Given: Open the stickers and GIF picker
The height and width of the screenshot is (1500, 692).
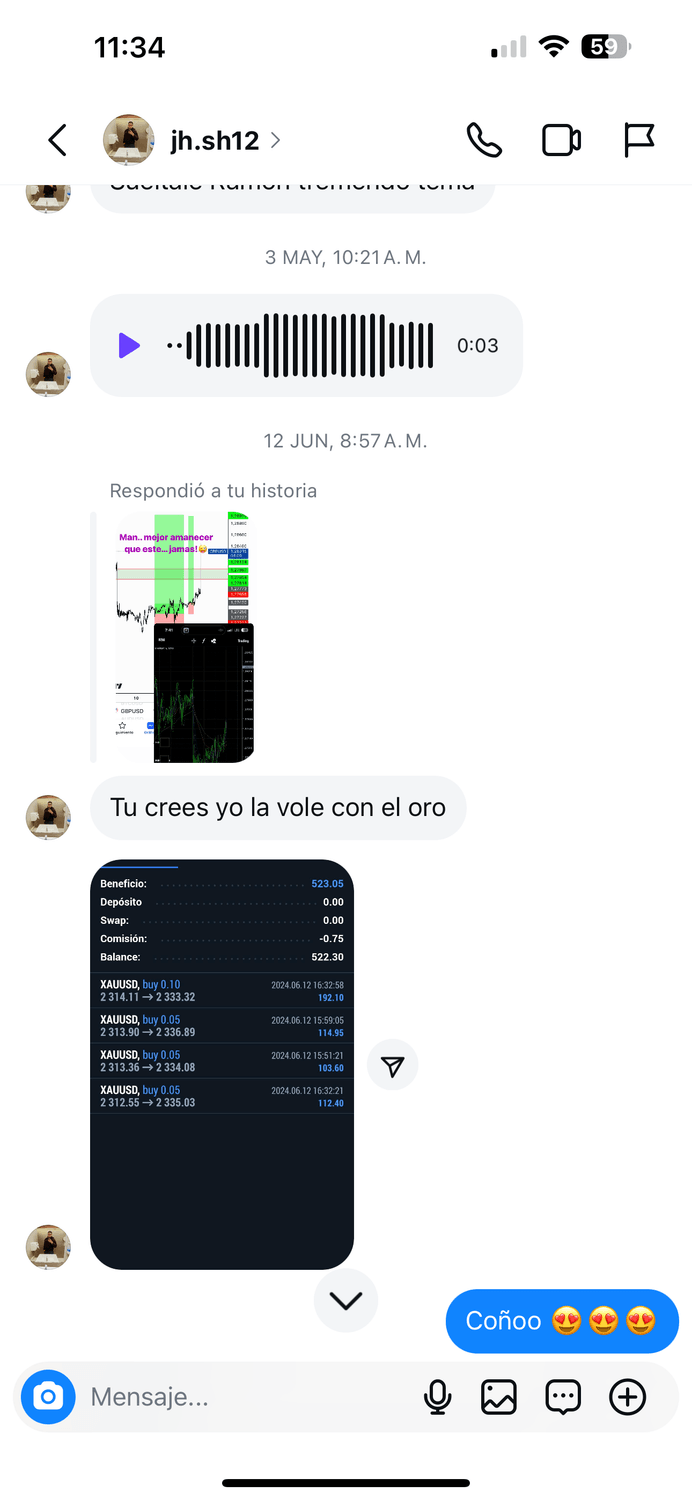Looking at the screenshot, I should [x=563, y=1397].
